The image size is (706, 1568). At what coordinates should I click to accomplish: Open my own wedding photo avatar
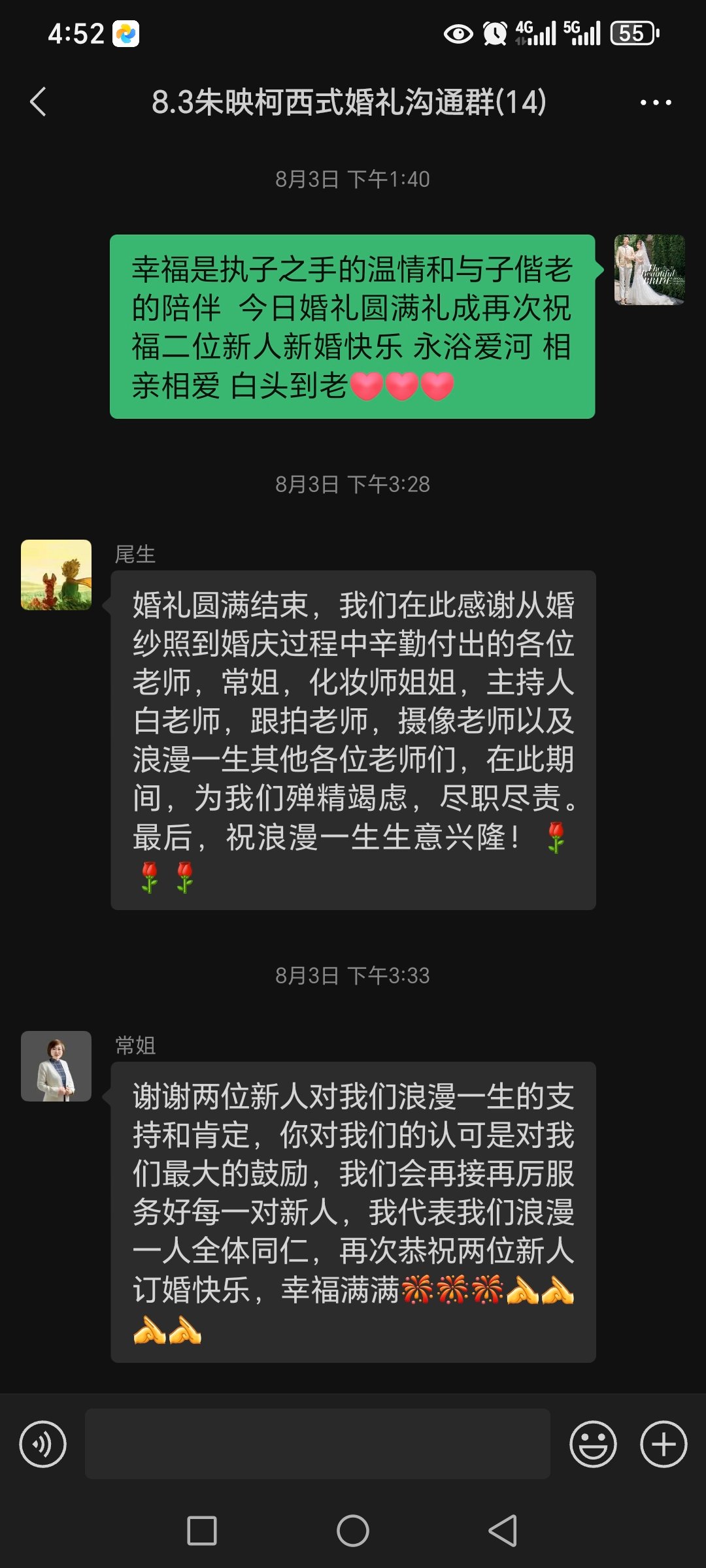pos(650,270)
